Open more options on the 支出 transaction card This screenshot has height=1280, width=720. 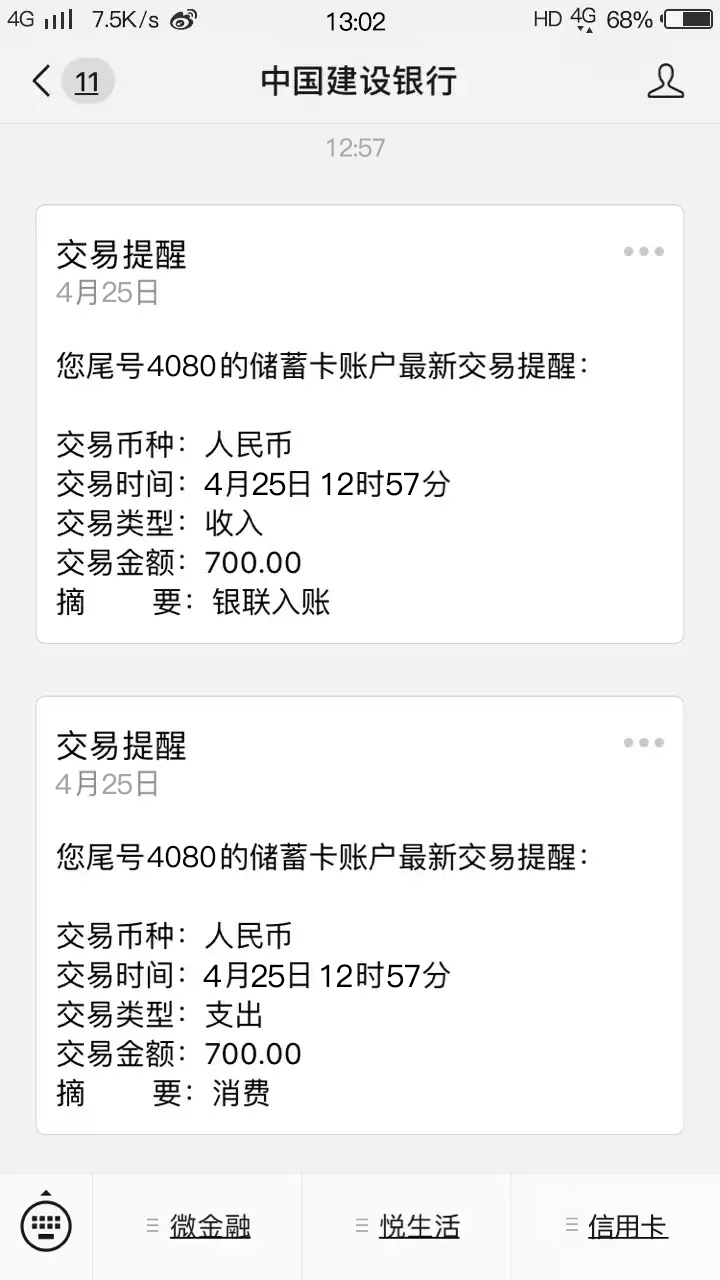point(644,742)
